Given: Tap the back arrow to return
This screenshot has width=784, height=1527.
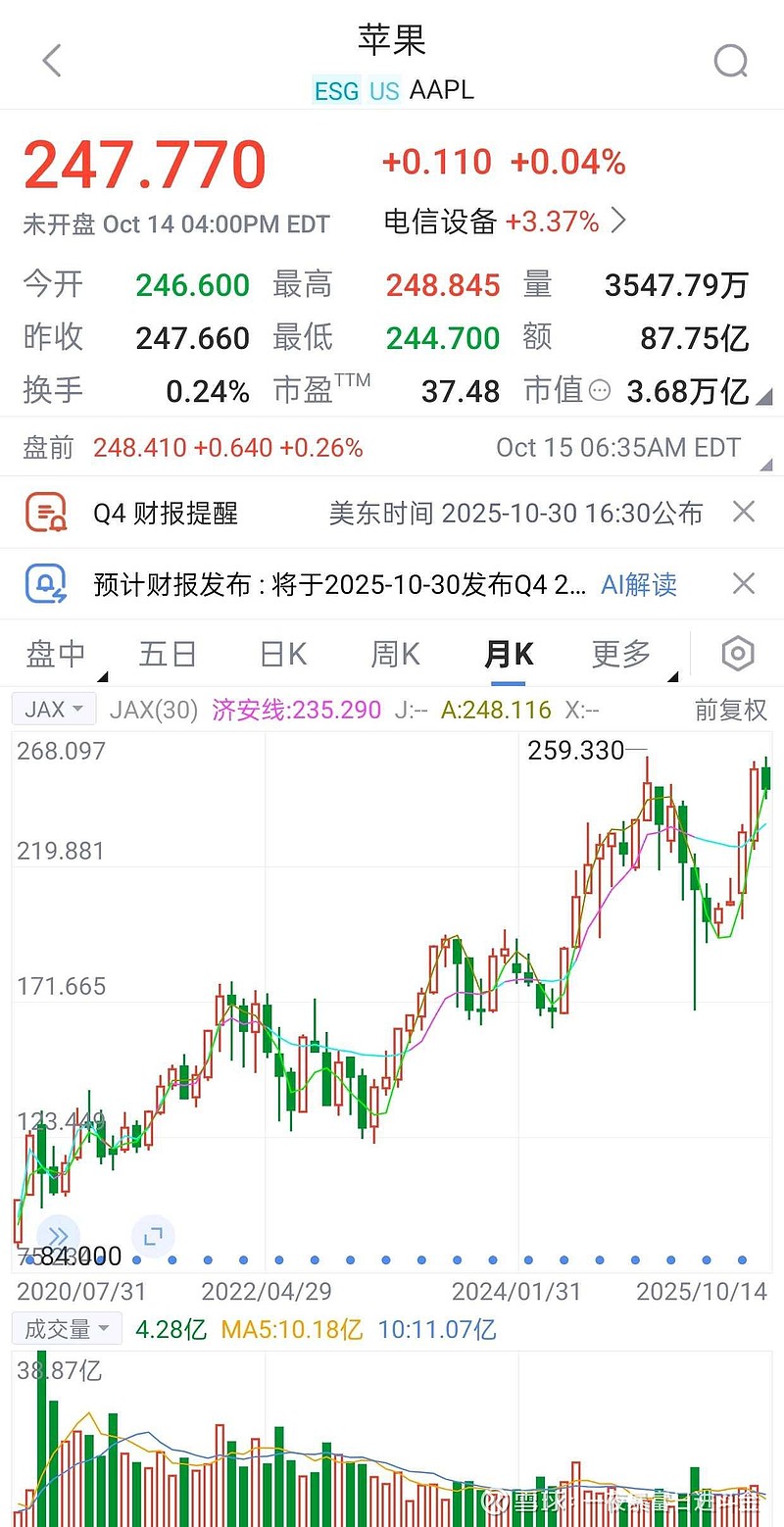Looking at the screenshot, I should (x=51, y=60).
